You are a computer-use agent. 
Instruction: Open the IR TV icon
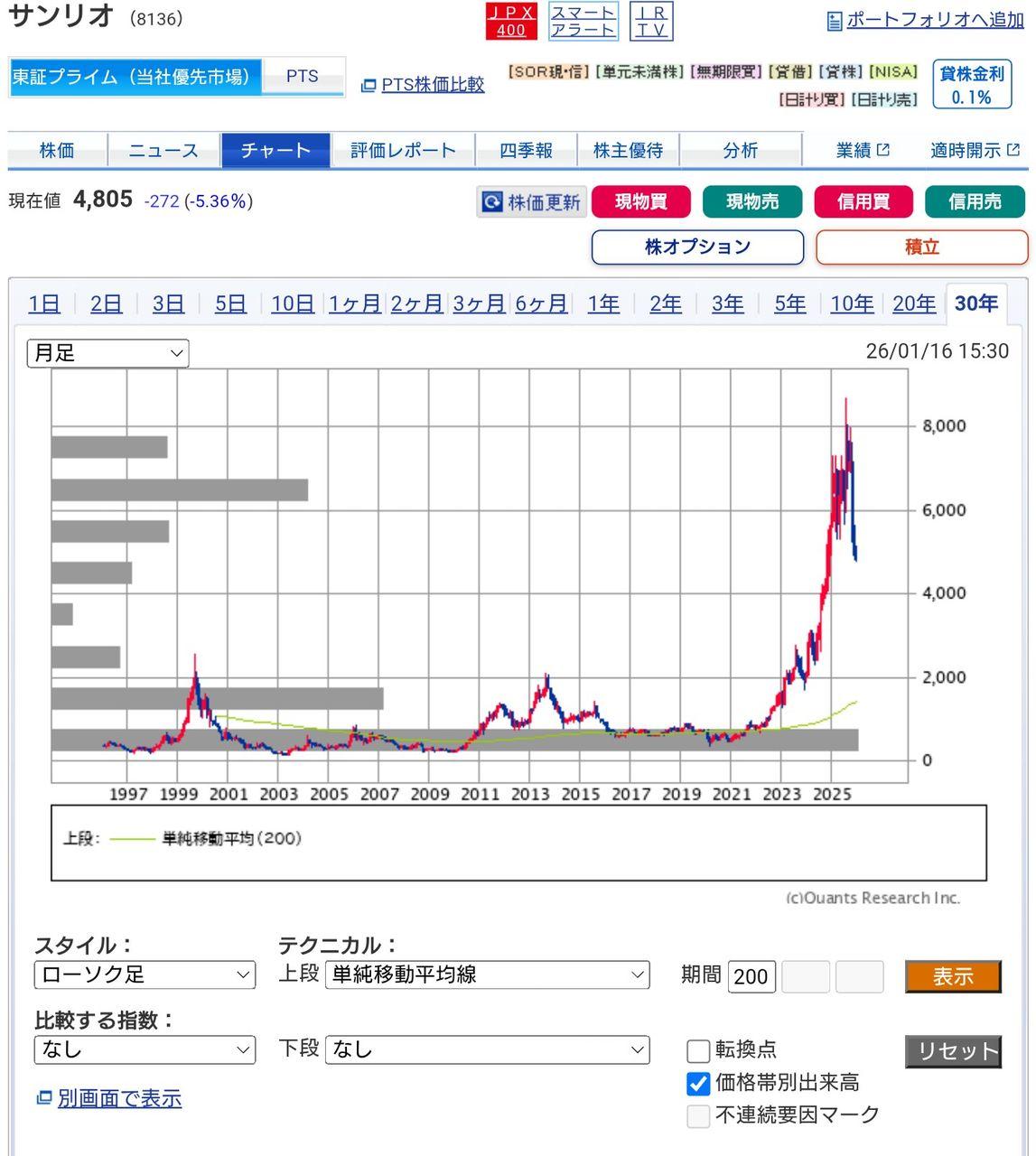point(650,19)
